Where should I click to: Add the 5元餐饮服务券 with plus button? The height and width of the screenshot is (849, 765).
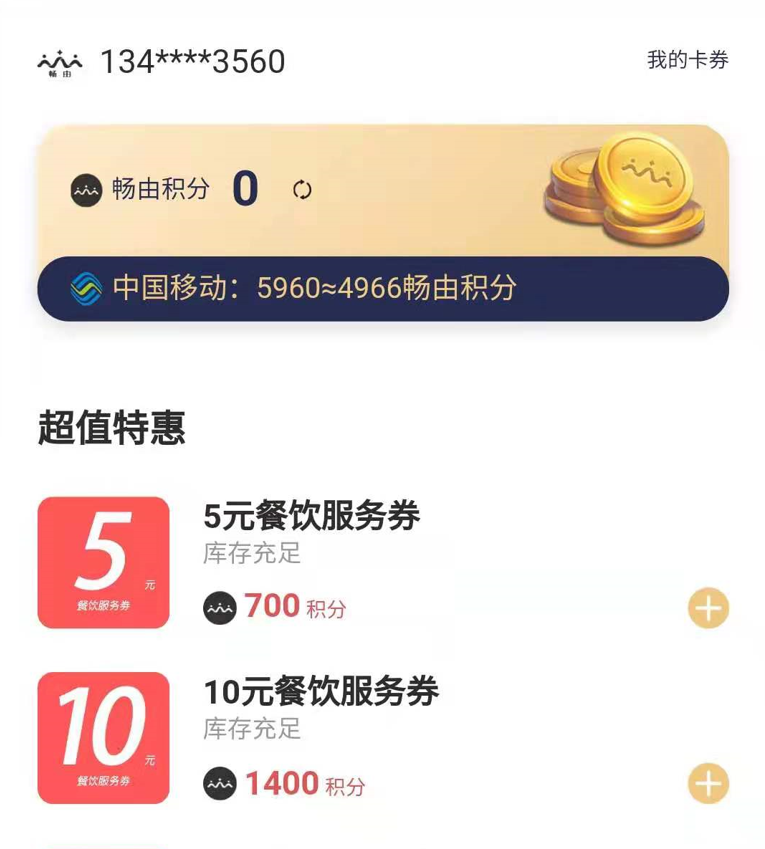coord(708,608)
